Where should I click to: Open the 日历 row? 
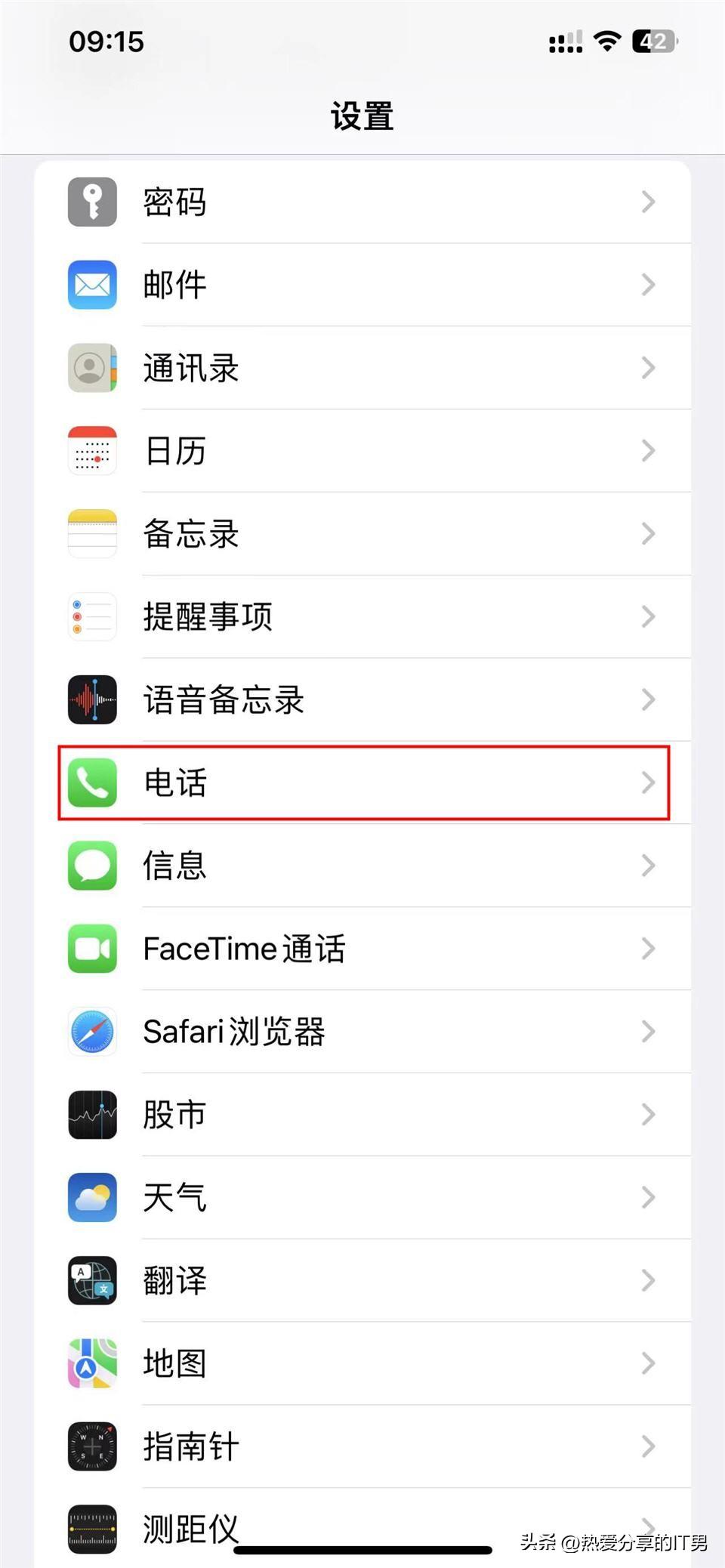362,451
